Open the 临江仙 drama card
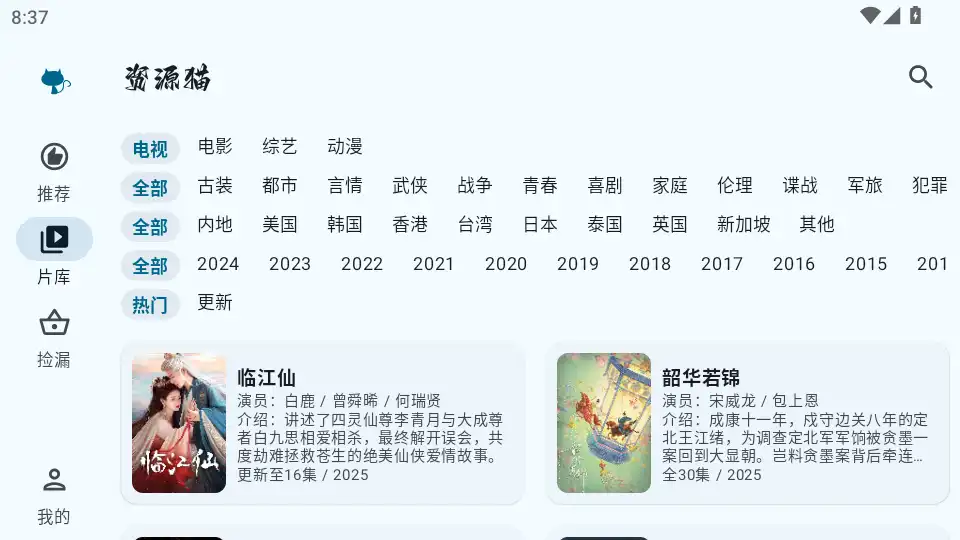The image size is (960, 540). (322, 423)
